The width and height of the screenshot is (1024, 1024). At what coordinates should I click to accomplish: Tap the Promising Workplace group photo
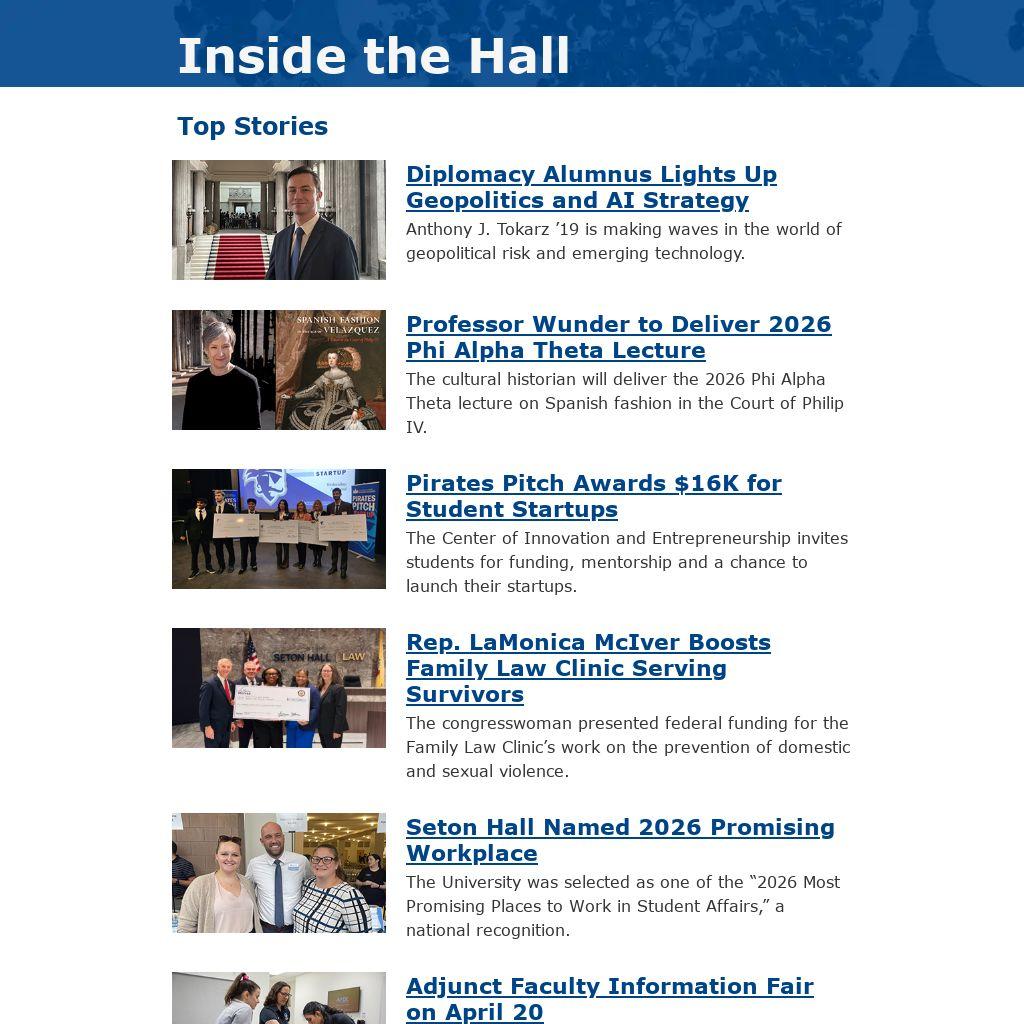(279, 873)
